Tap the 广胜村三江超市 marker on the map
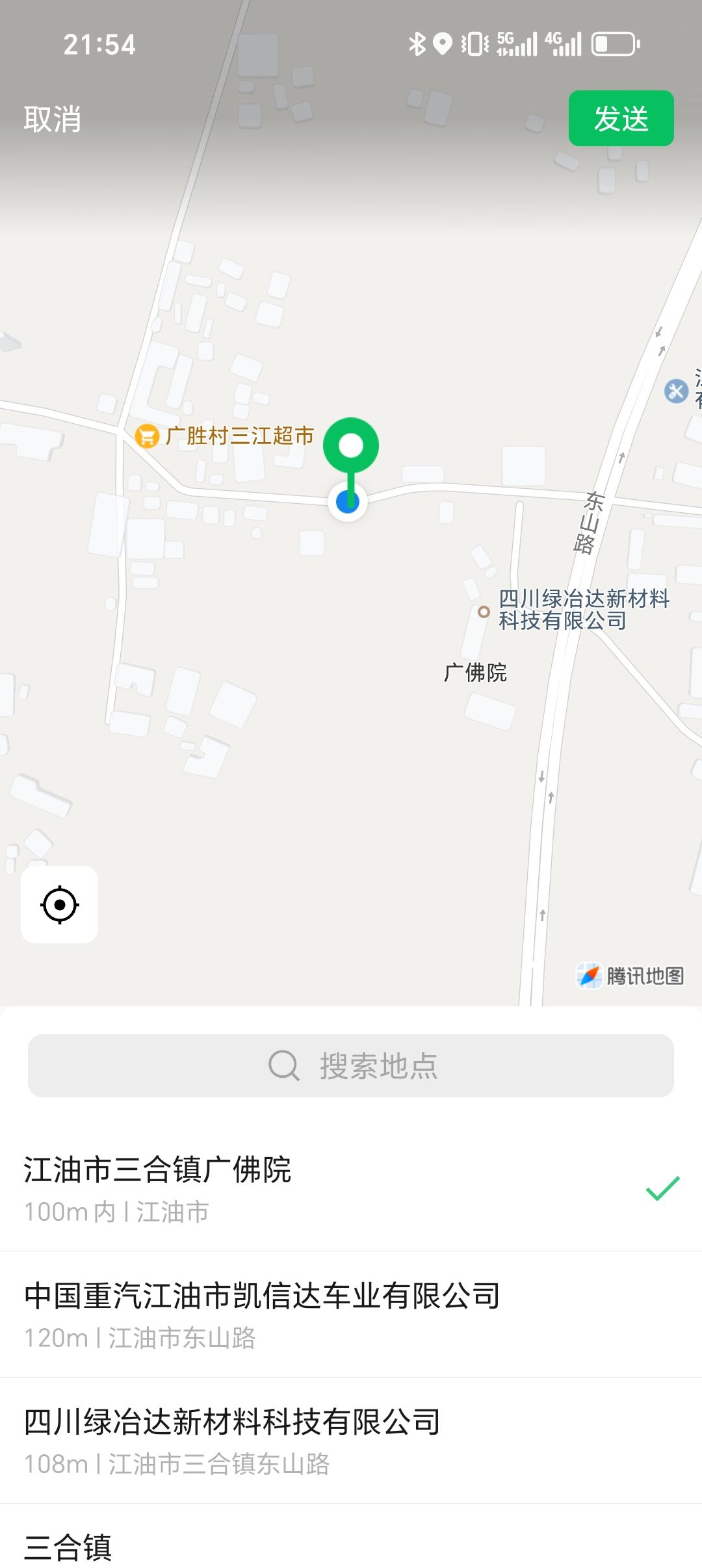The height and width of the screenshot is (1568, 702). point(148,436)
